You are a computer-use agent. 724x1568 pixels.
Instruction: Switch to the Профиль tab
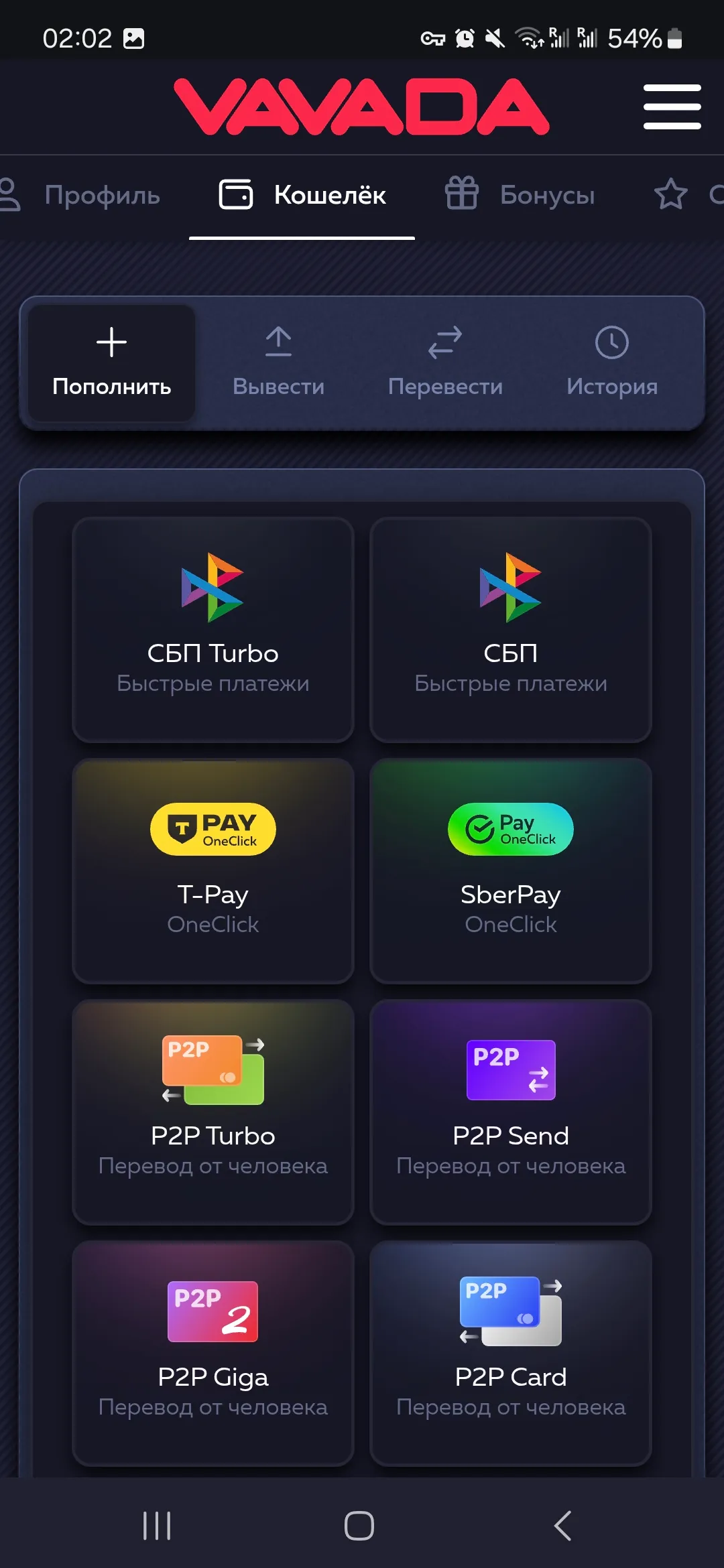87,195
